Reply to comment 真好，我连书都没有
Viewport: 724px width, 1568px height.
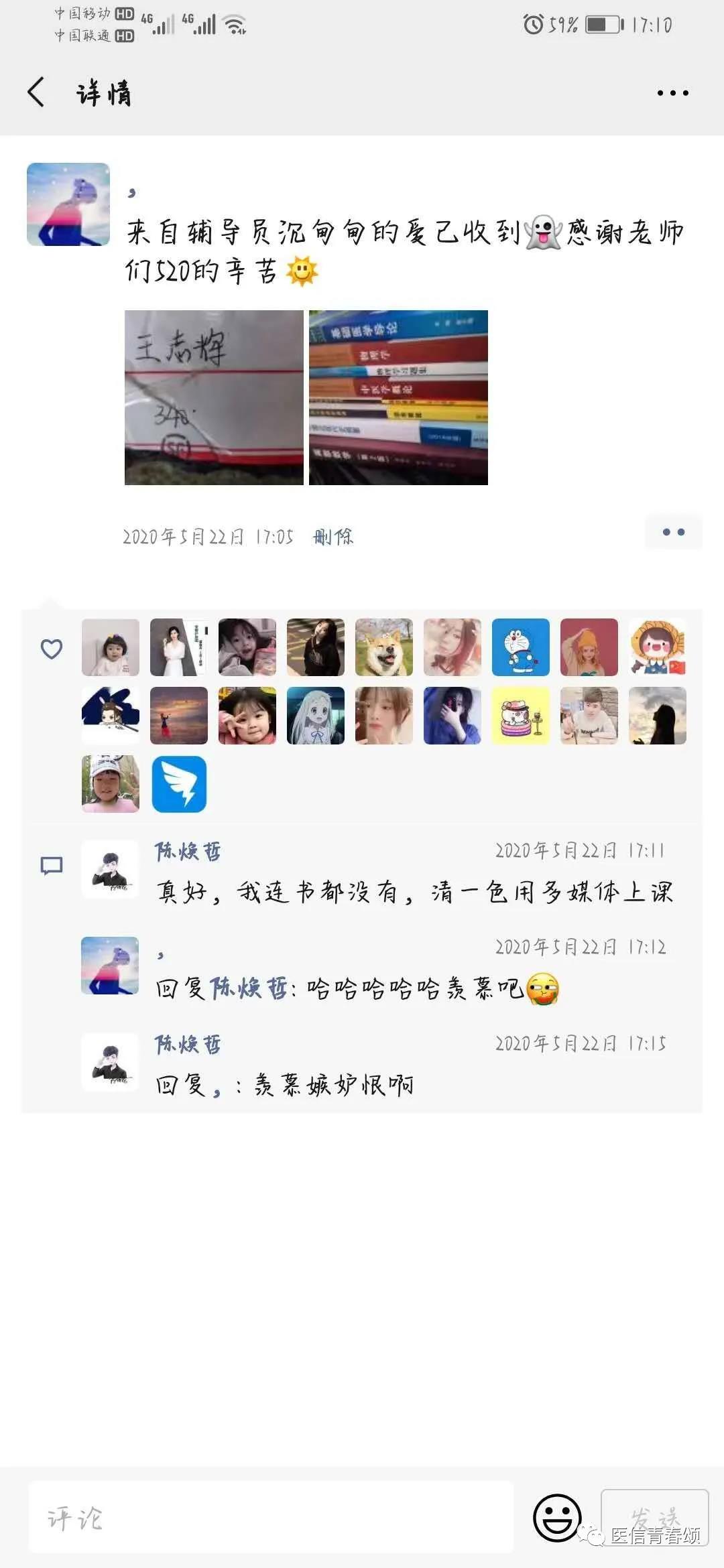click(414, 893)
